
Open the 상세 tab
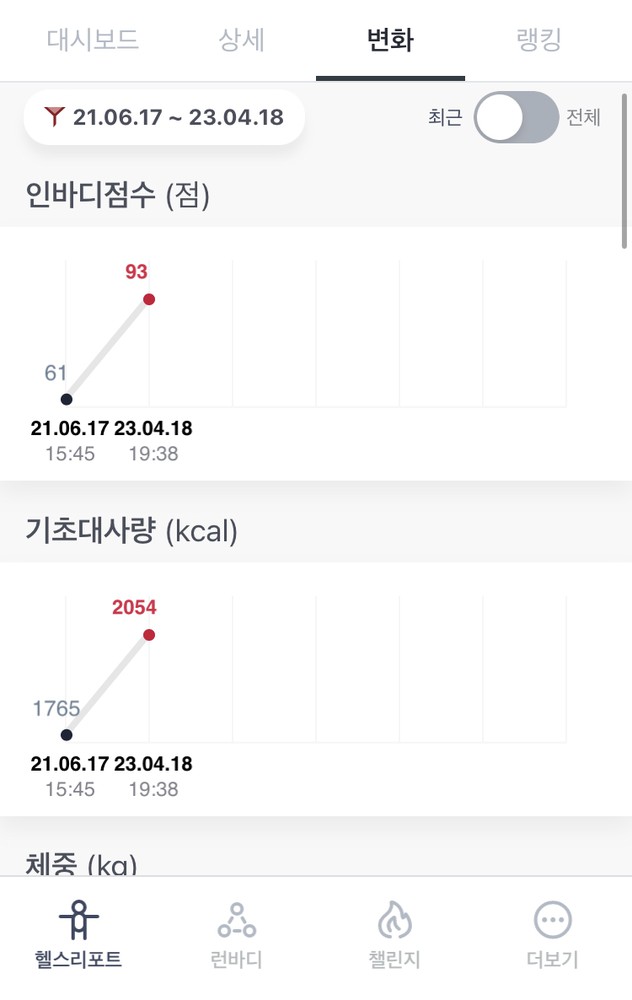tap(242, 41)
